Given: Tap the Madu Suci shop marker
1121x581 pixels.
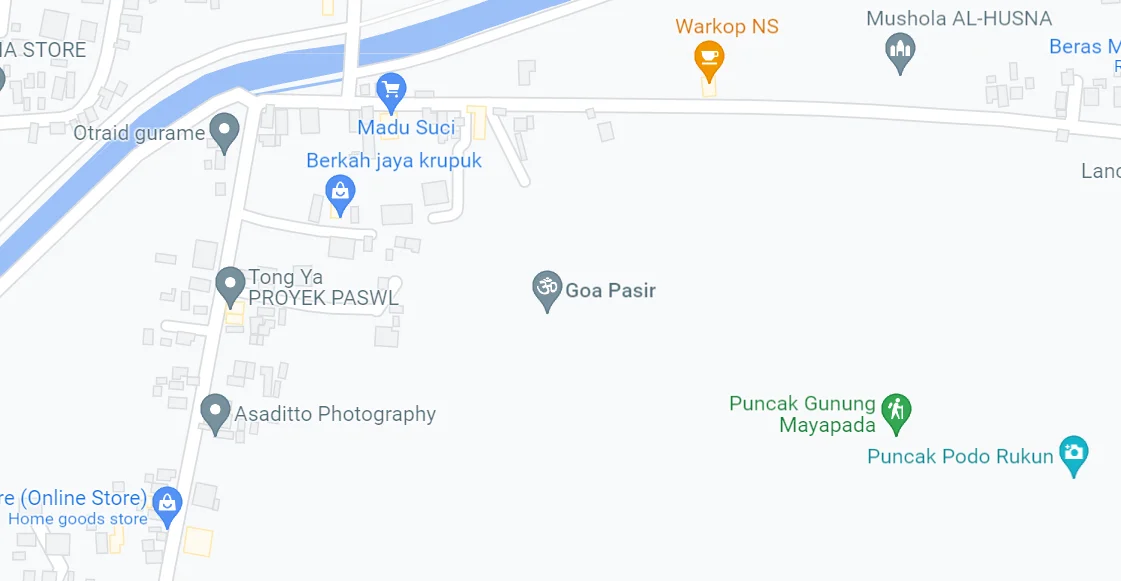Looking at the screenshot, I should 391,92.
